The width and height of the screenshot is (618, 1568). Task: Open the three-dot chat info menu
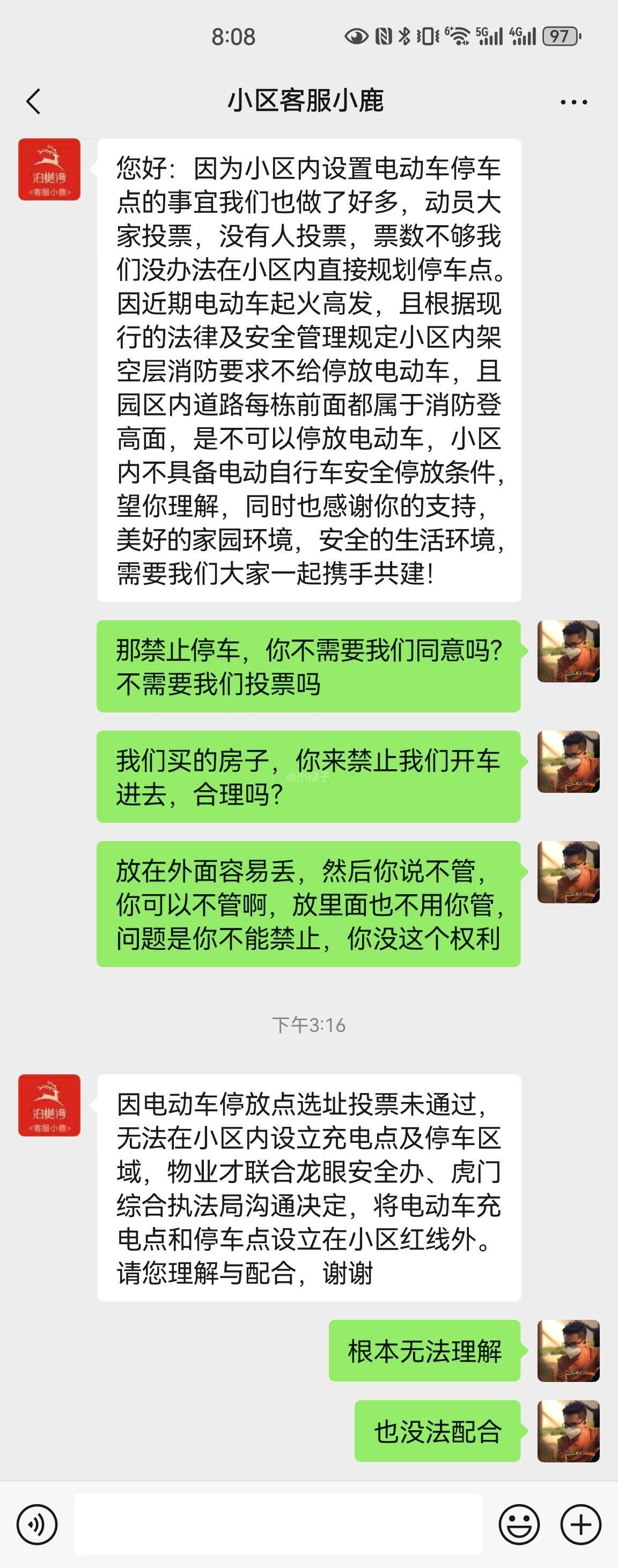coord(573,102)
